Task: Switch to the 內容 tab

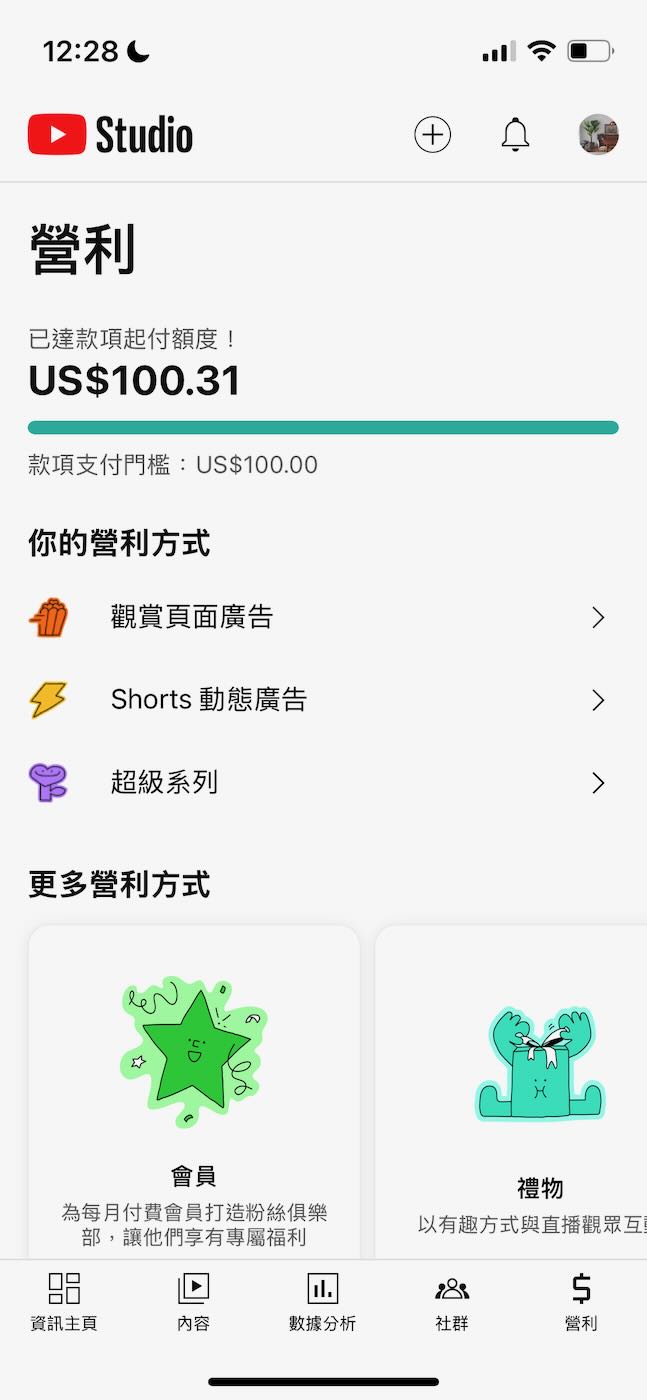Action: [x=193, y=1302]
